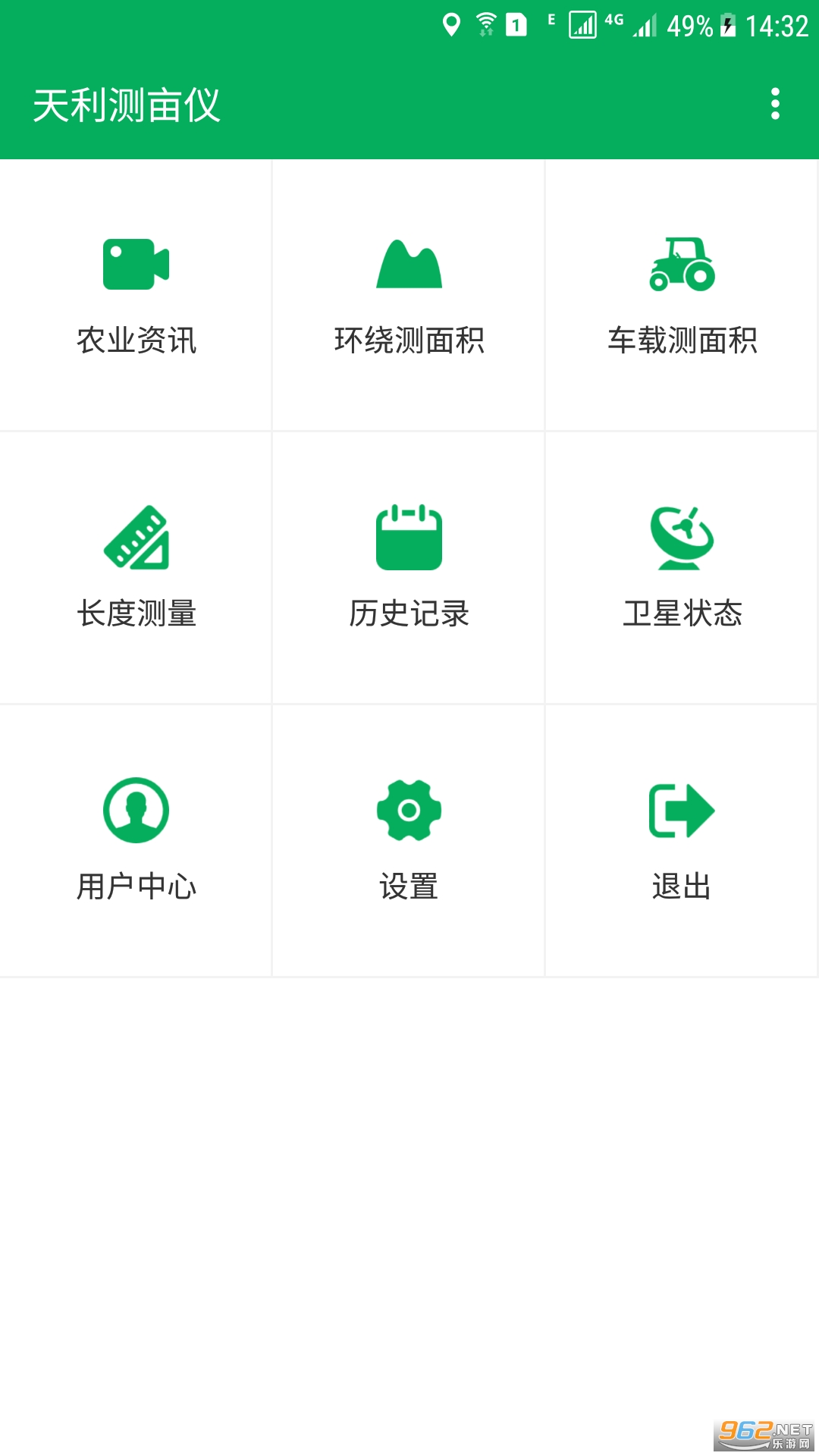
Task: Exit the app using the arrow icon
Action: (x=681, y=809)
